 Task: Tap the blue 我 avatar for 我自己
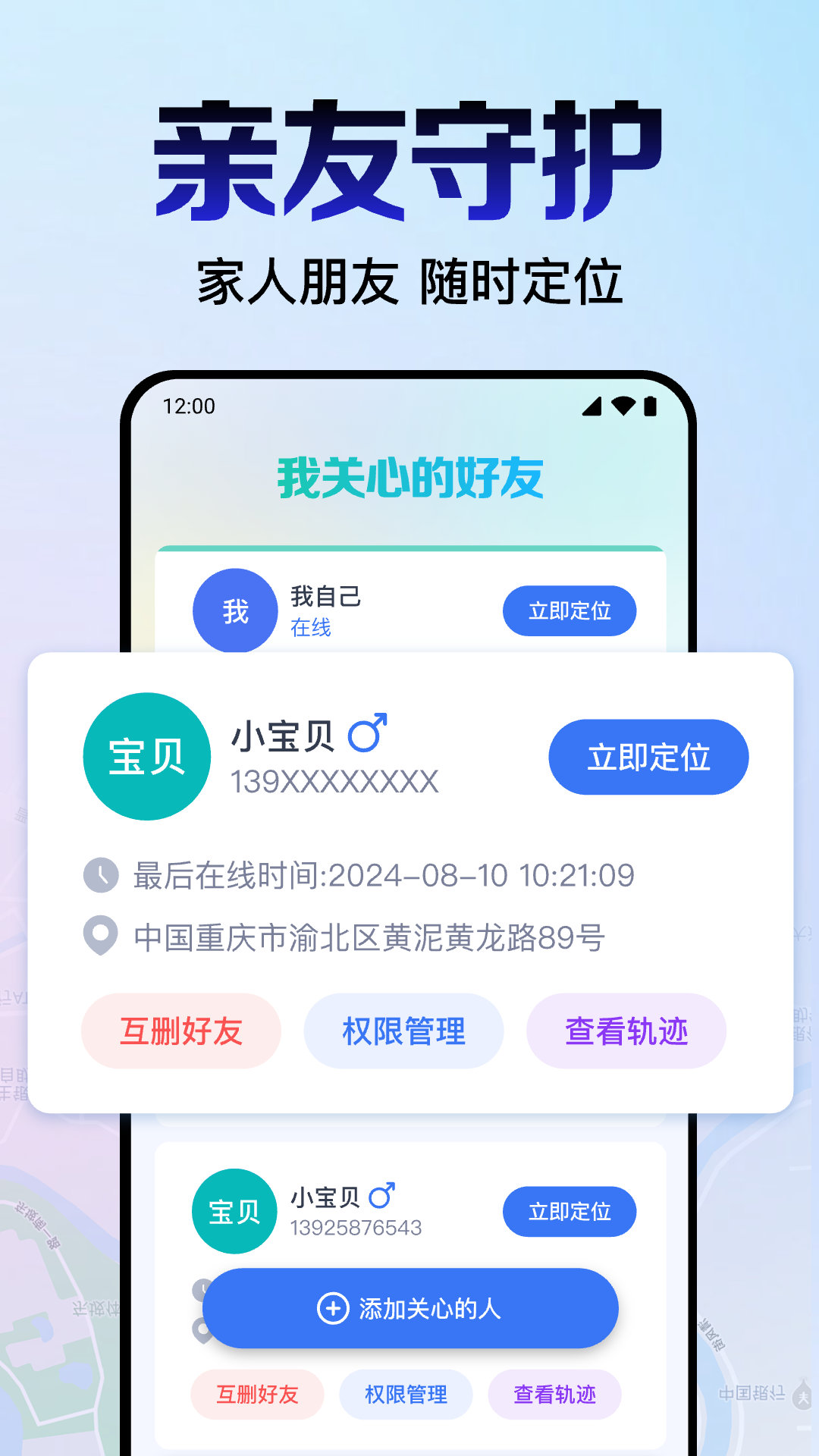[x=235, y=610]
